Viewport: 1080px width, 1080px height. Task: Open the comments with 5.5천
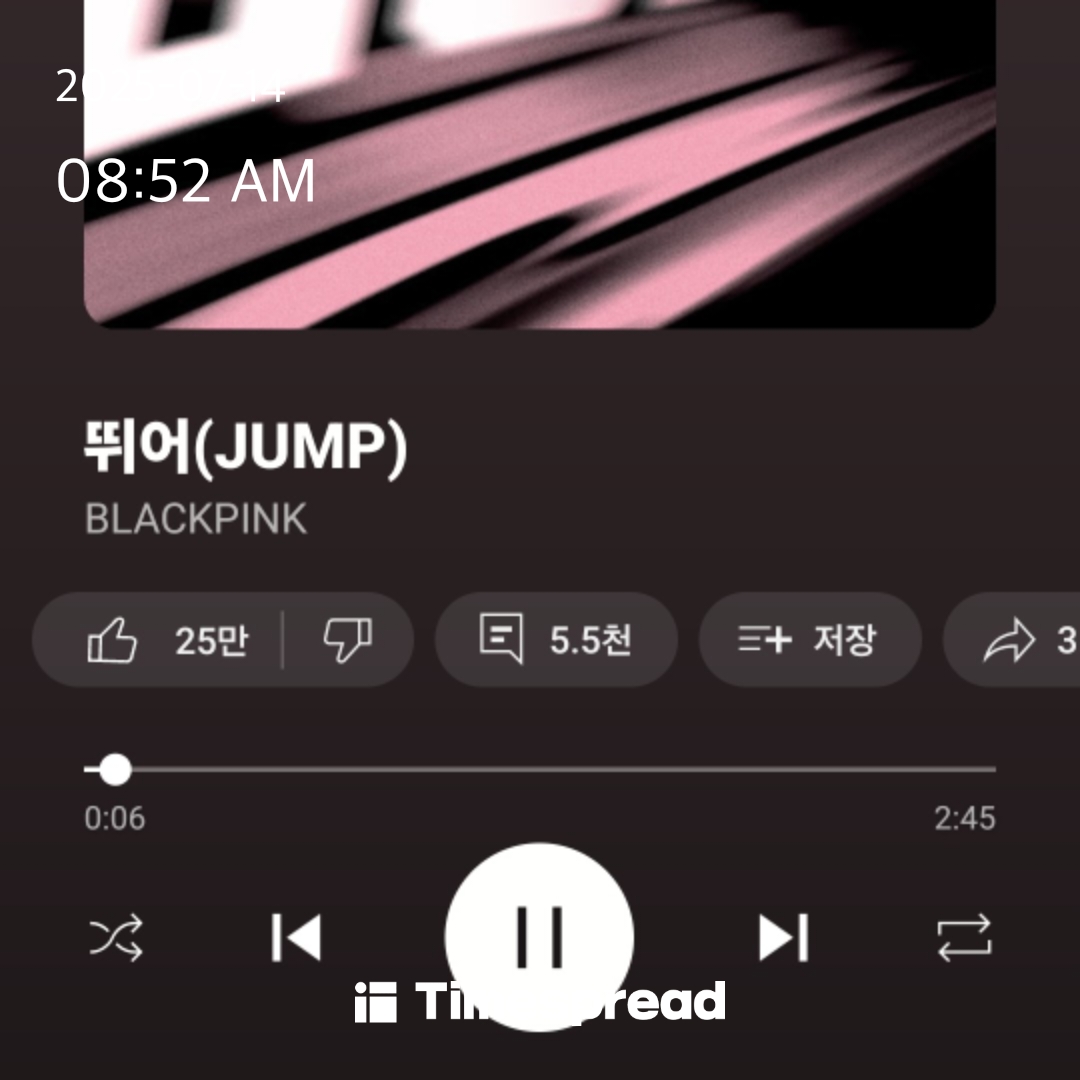point(556,640)
